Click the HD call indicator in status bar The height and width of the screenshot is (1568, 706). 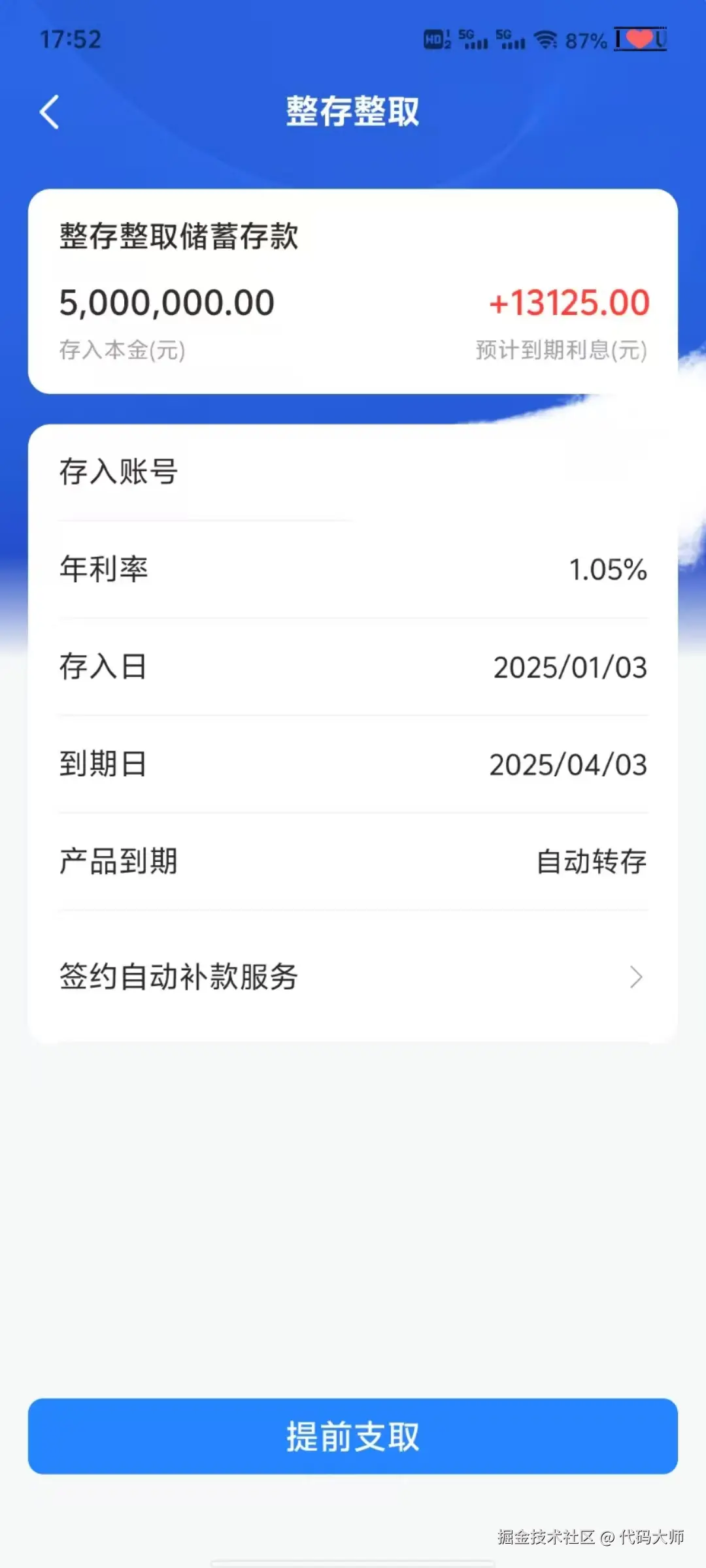pos(434,39)
